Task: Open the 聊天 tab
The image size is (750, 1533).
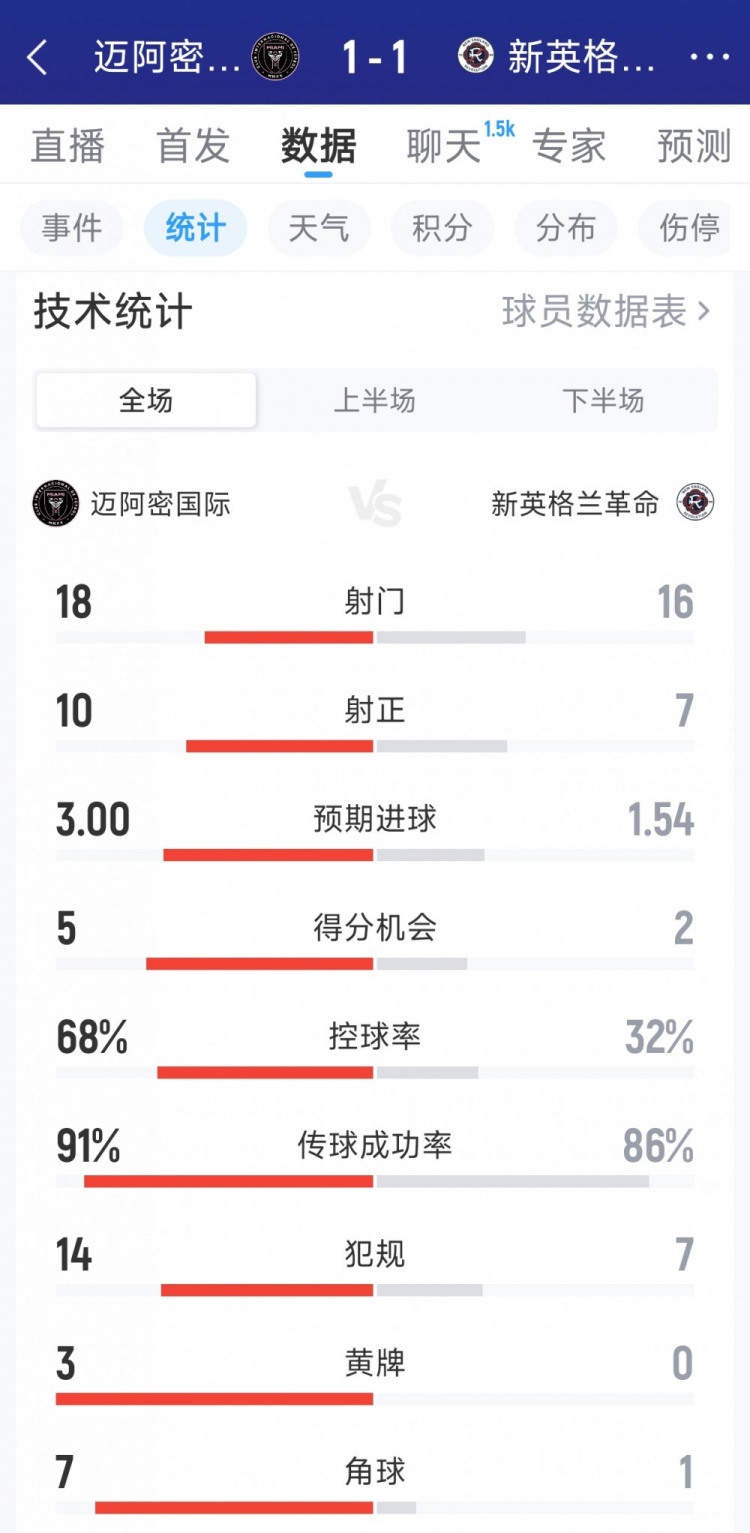Action: (x=445, y=146)
